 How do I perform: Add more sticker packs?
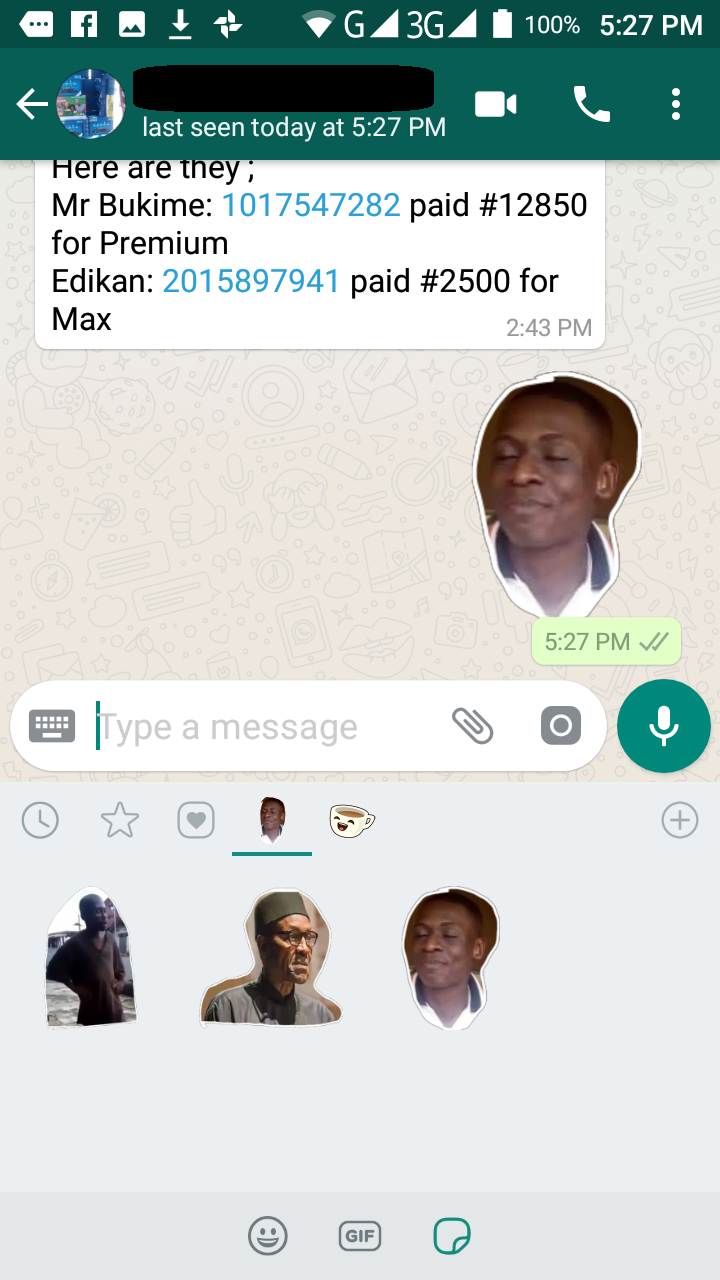pos(680,821)
